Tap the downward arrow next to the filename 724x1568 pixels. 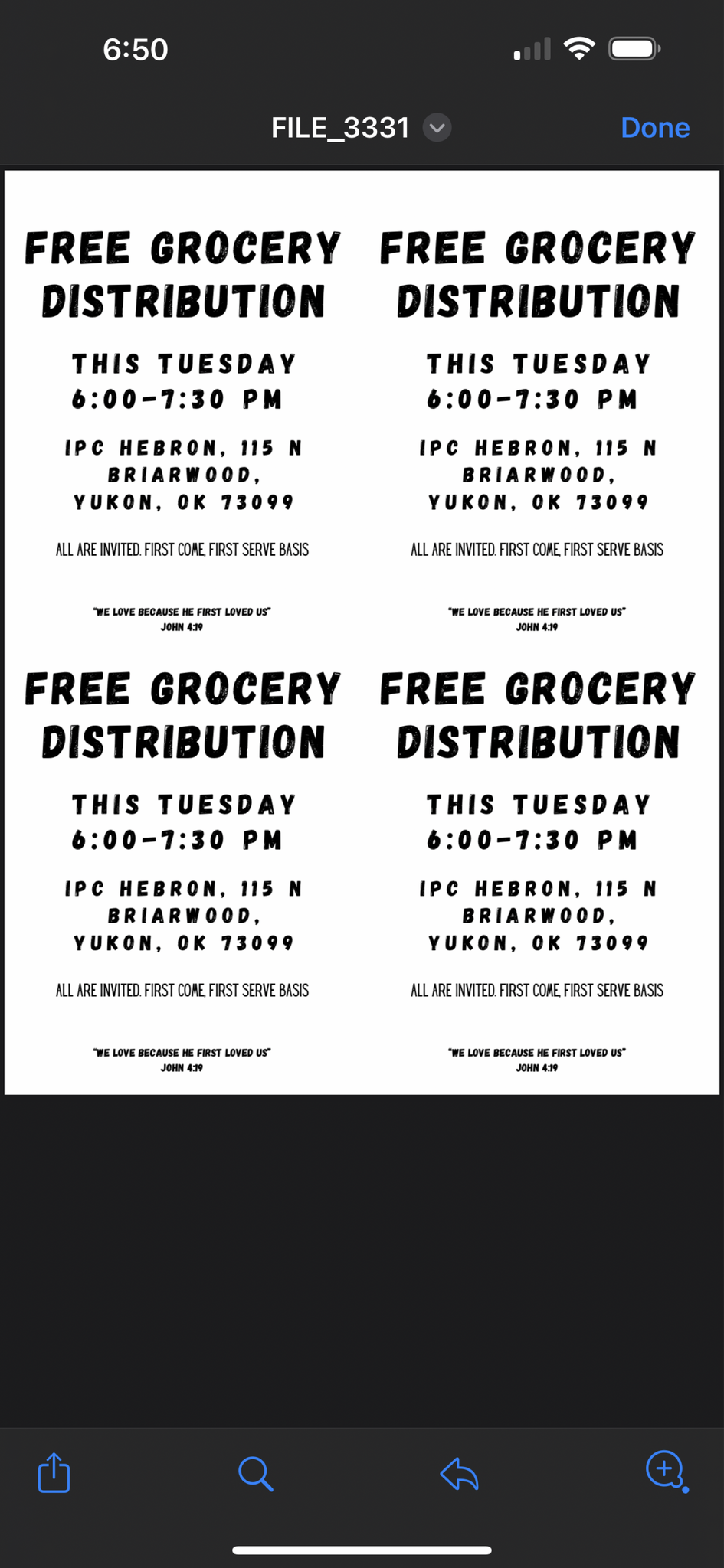point(436,128)
